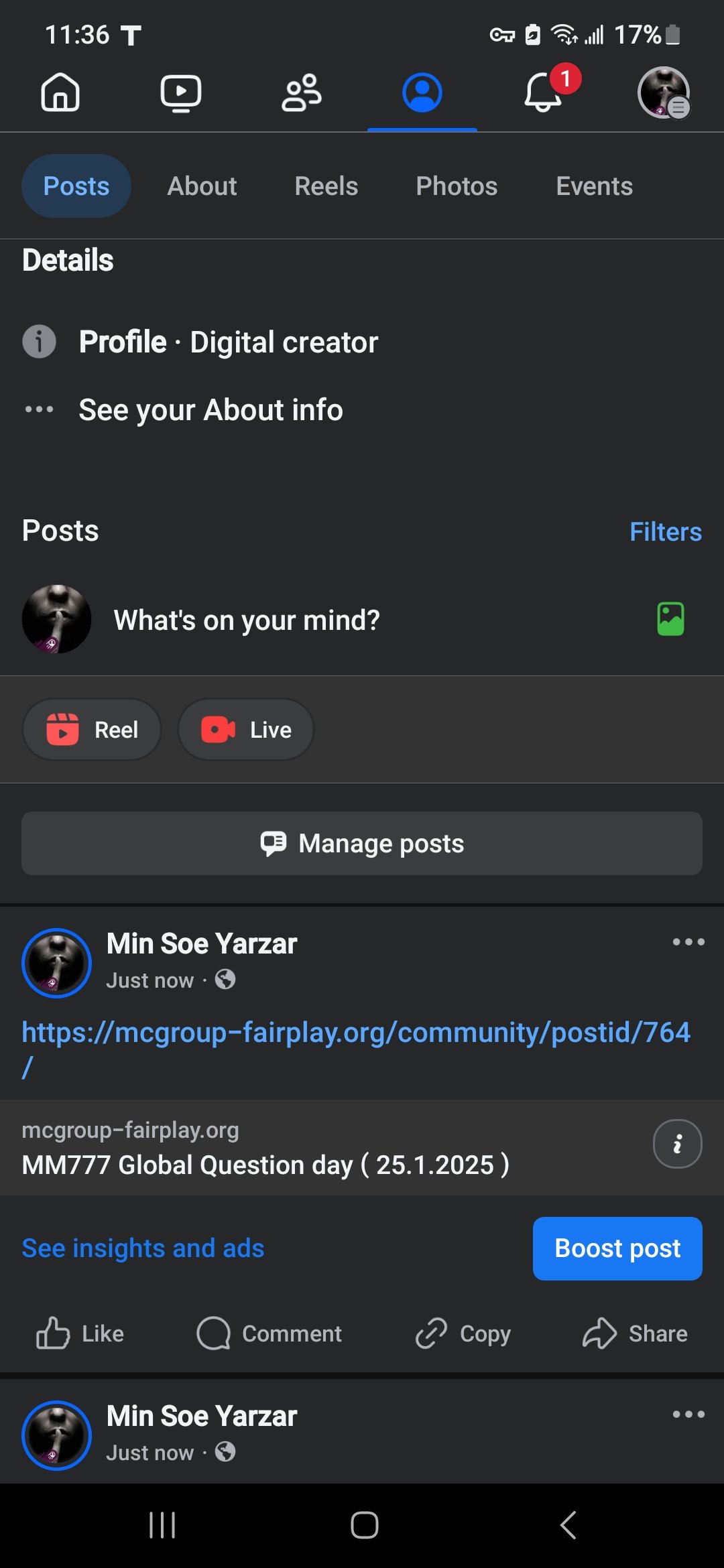Screen dimensions: 724x1568
Task: Open the mcgroup-fairplay.org community link
Action: (x=355, y=1033)
